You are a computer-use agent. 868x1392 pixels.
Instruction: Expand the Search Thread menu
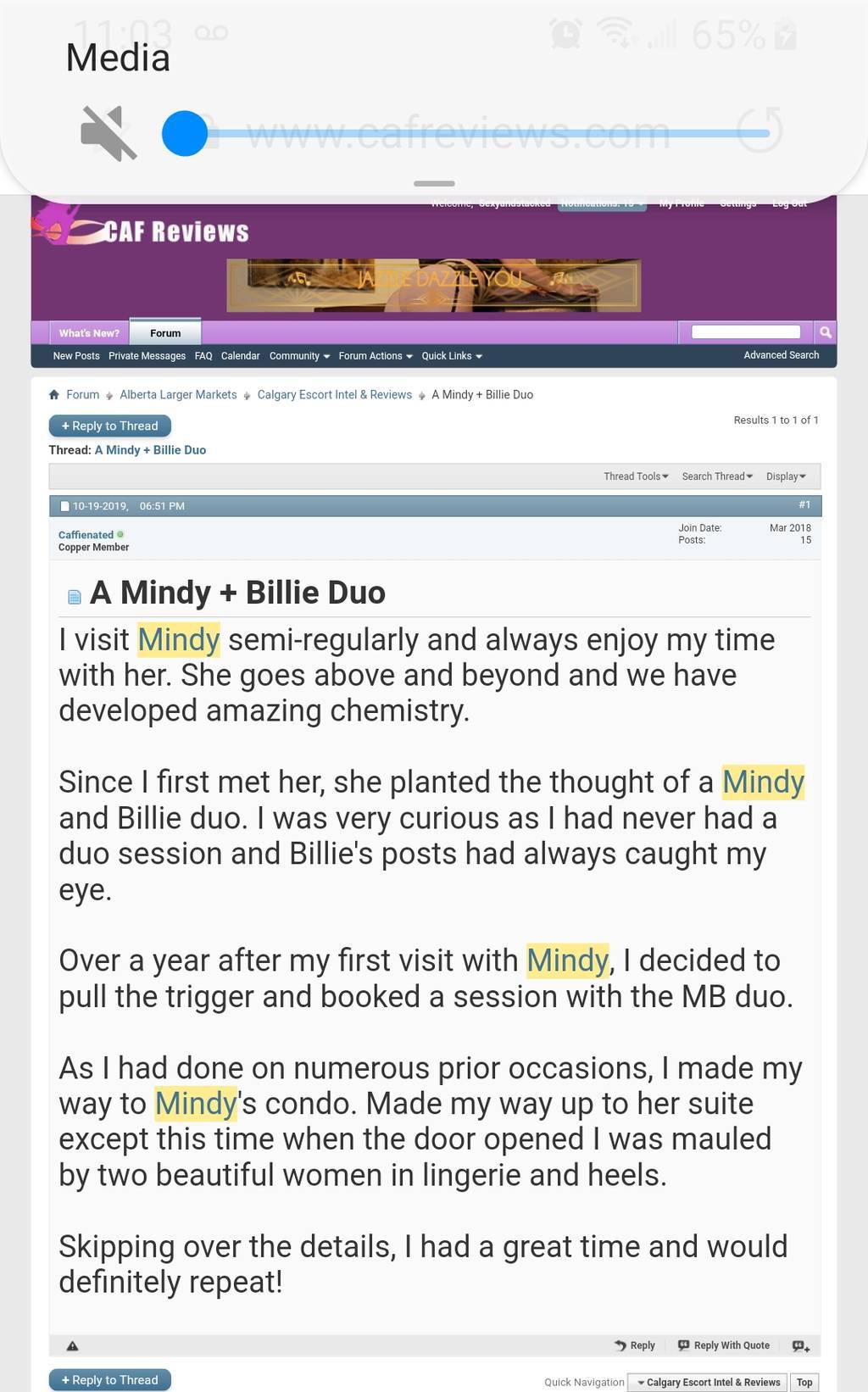(x=717, y=476)
